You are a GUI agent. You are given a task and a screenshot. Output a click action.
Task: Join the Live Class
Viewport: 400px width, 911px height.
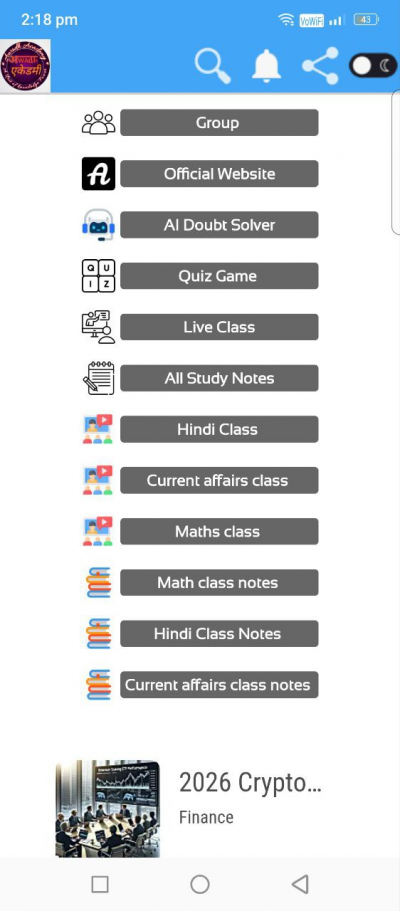click(219, 327)
